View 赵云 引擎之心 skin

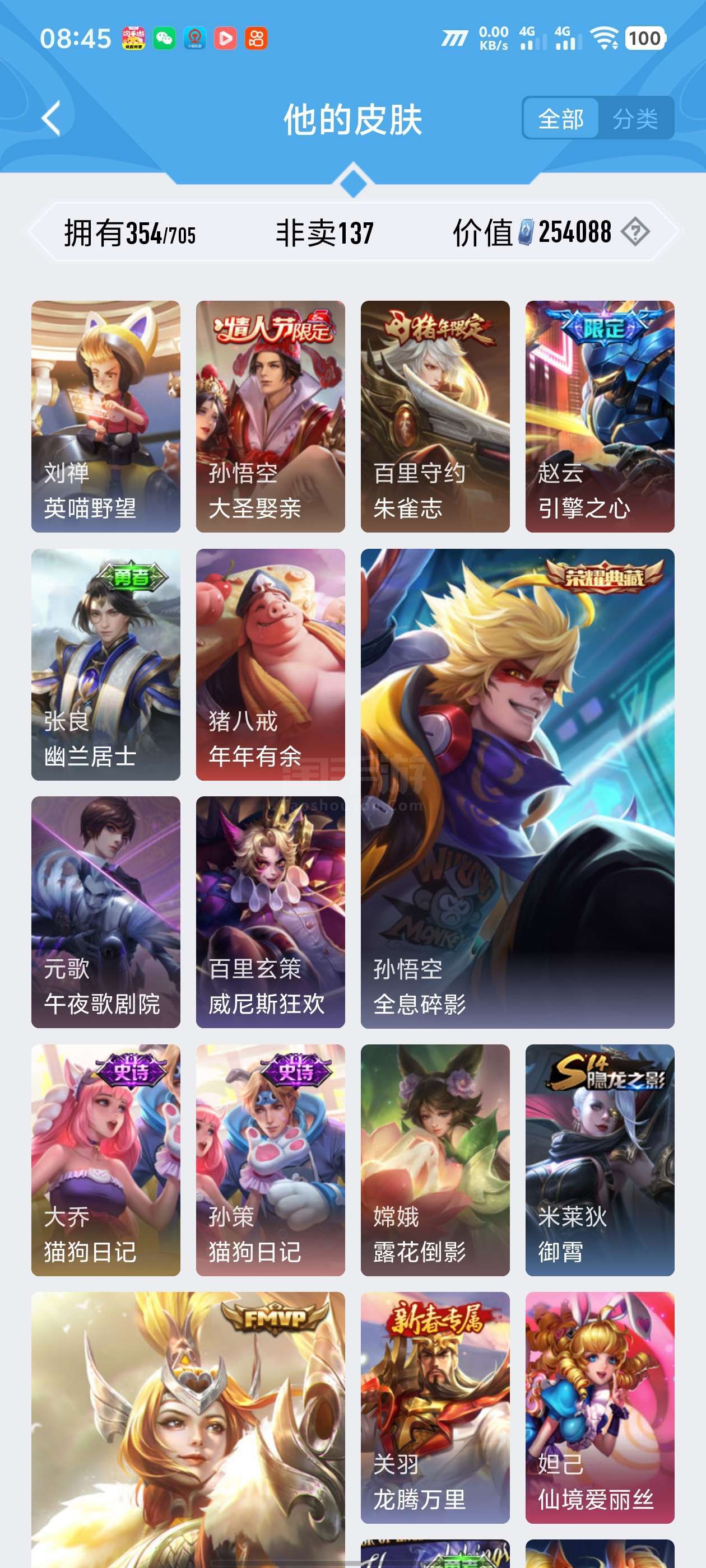(x=600, y=416)
